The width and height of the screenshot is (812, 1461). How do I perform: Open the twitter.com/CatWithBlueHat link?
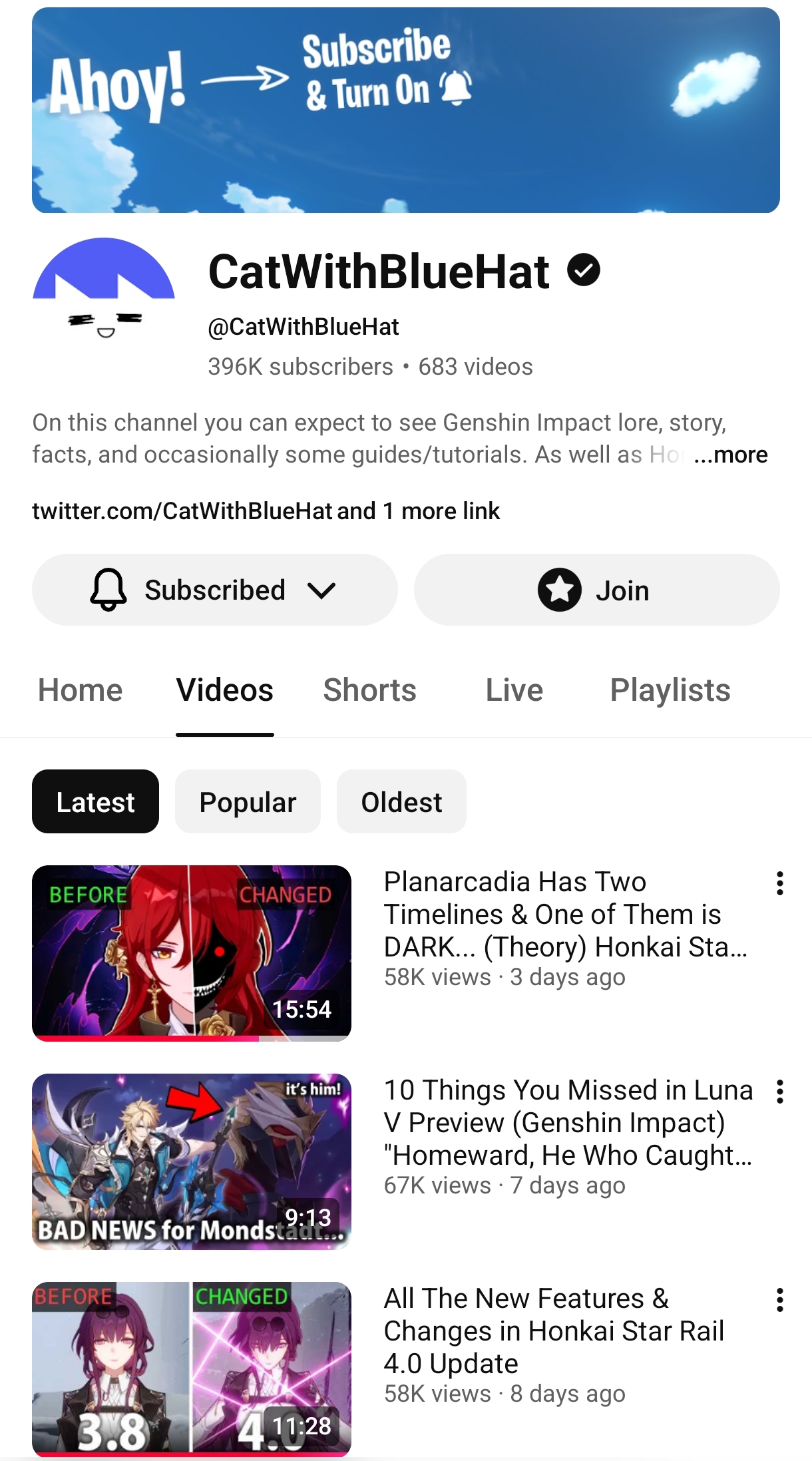182,511
